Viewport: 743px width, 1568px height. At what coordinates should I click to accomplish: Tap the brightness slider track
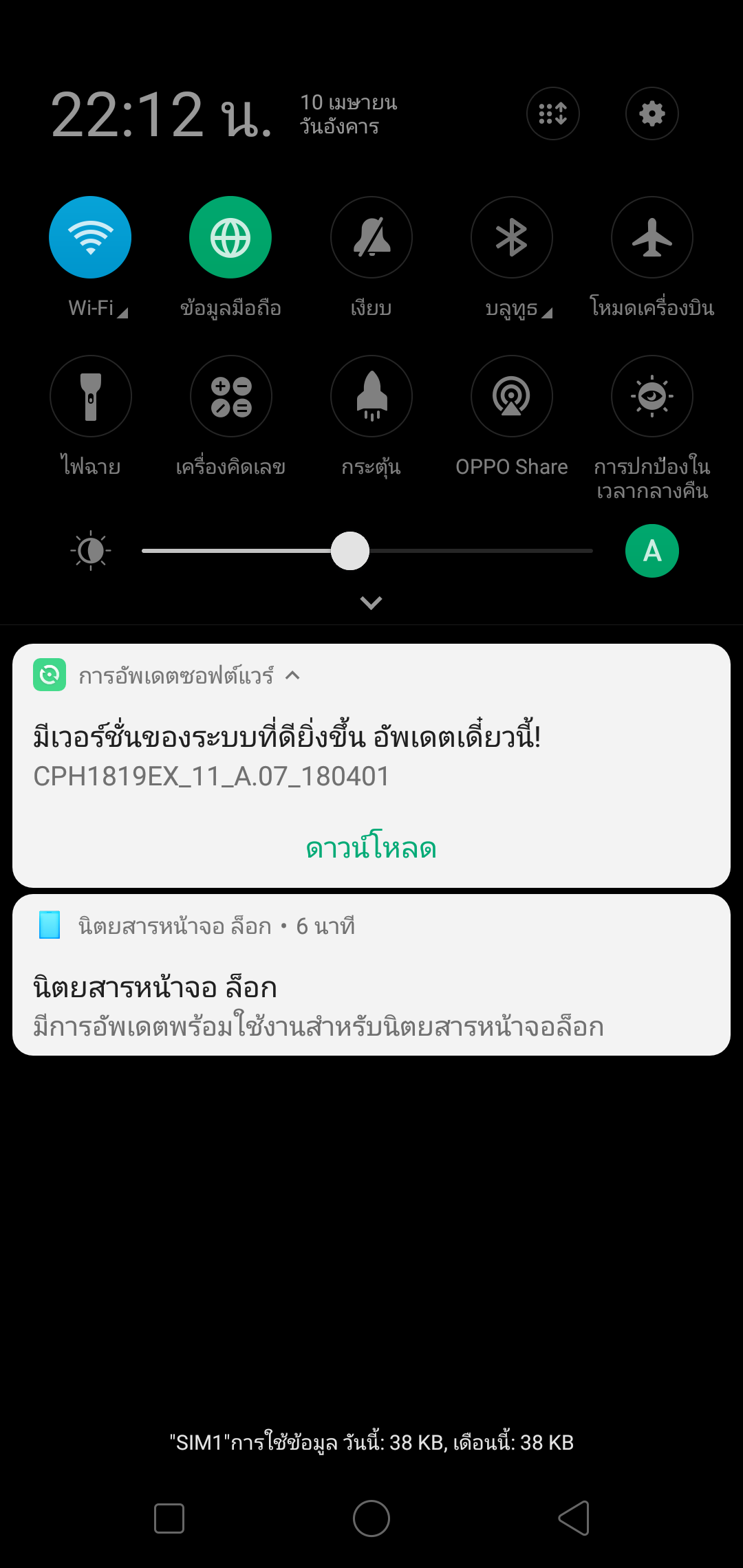[x=482, y=551]
